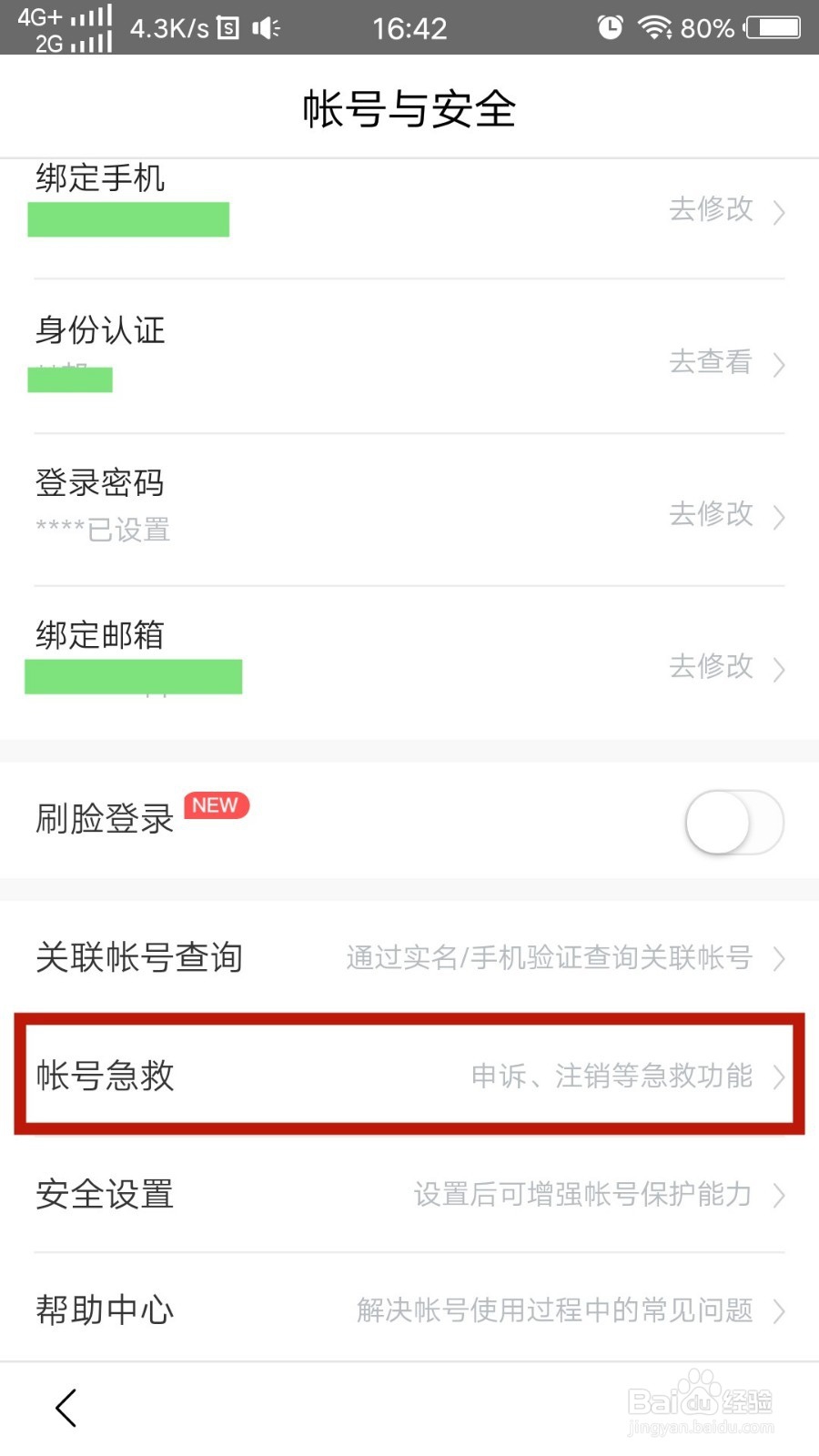Viewport: 819px width, 1456px height.
Task: Tap the alarm clock icon in status bar
Action: pos(610,27)
